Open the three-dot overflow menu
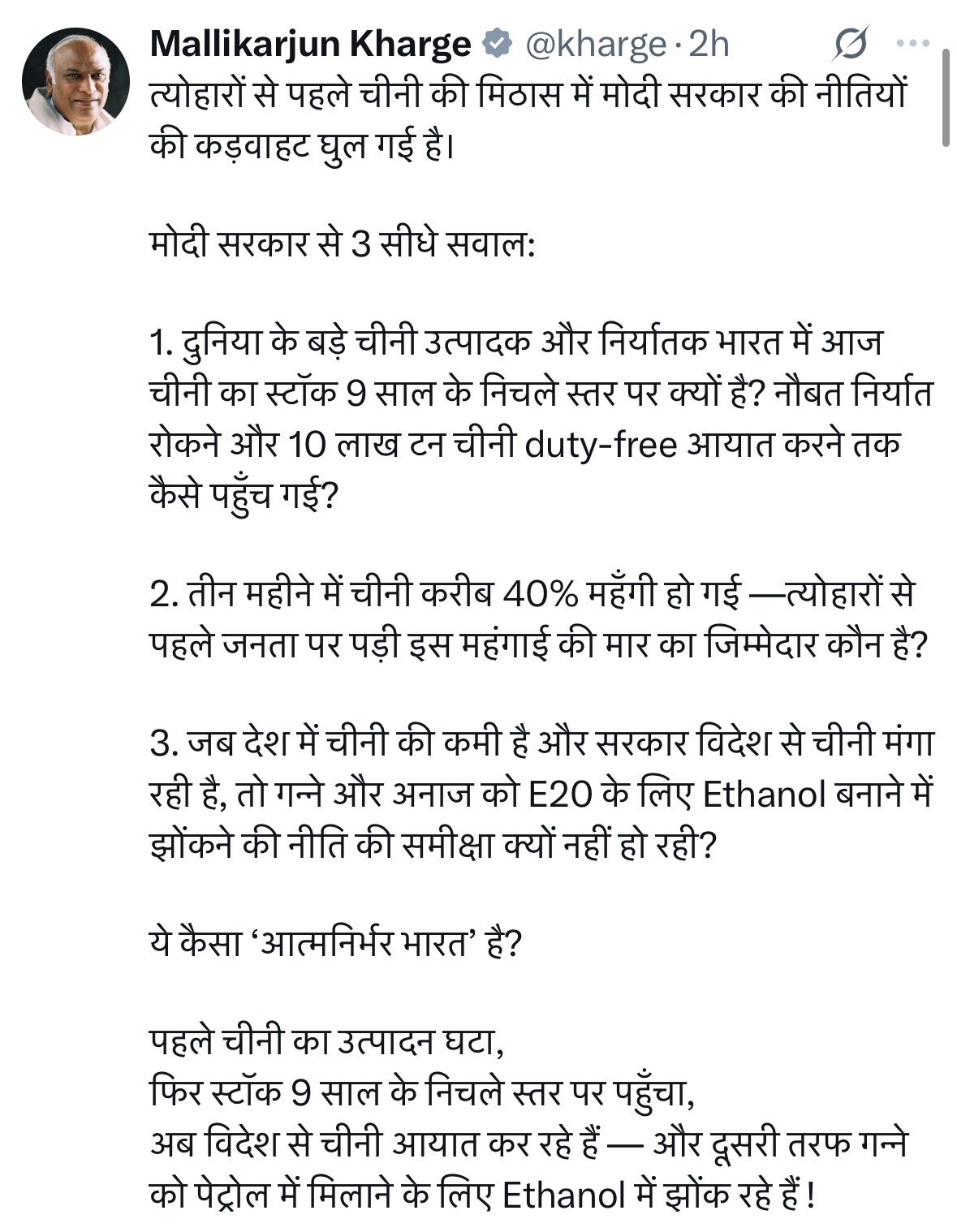 [912, 44]
